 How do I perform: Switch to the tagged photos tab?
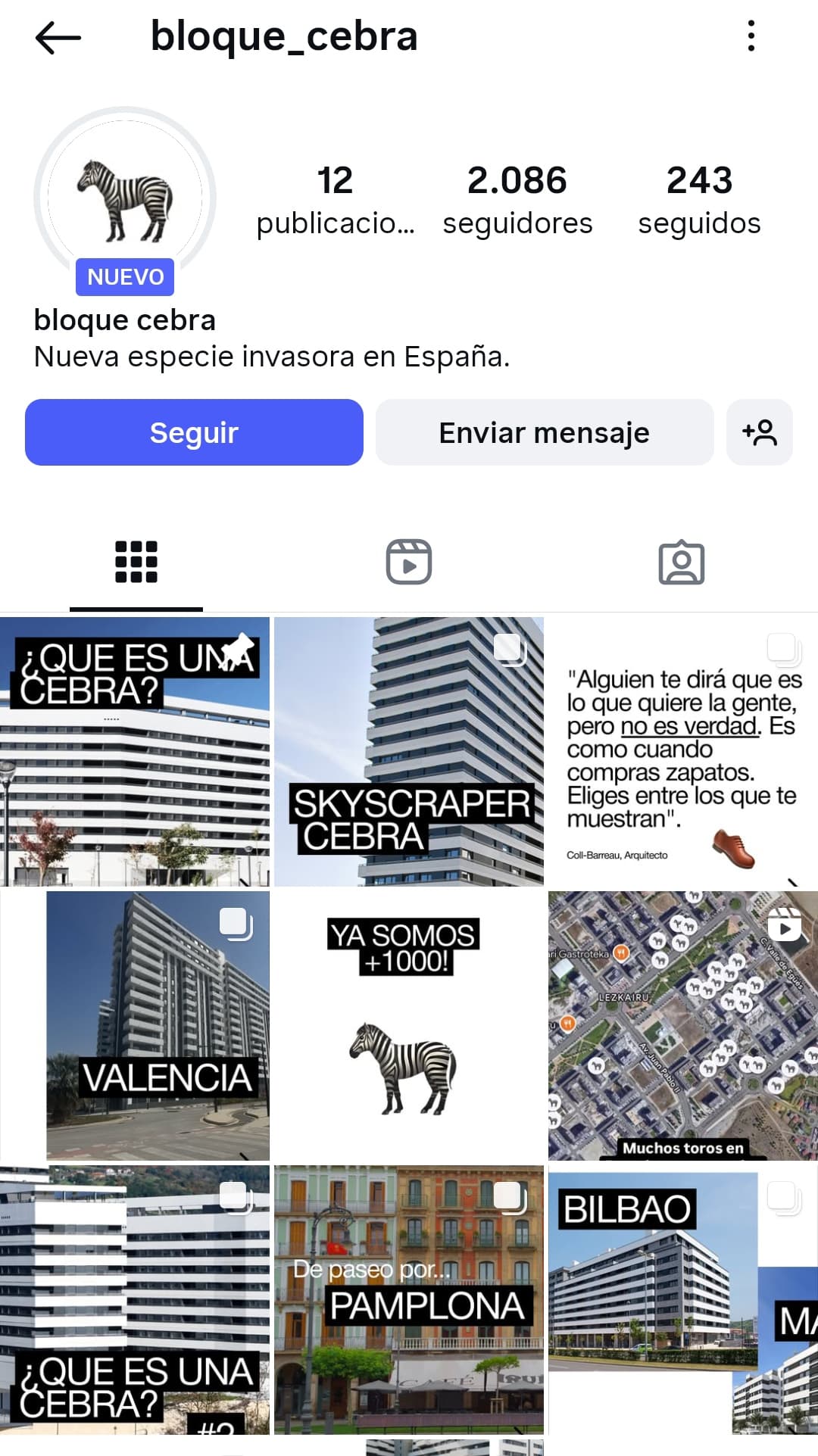(x=682, y=562)
